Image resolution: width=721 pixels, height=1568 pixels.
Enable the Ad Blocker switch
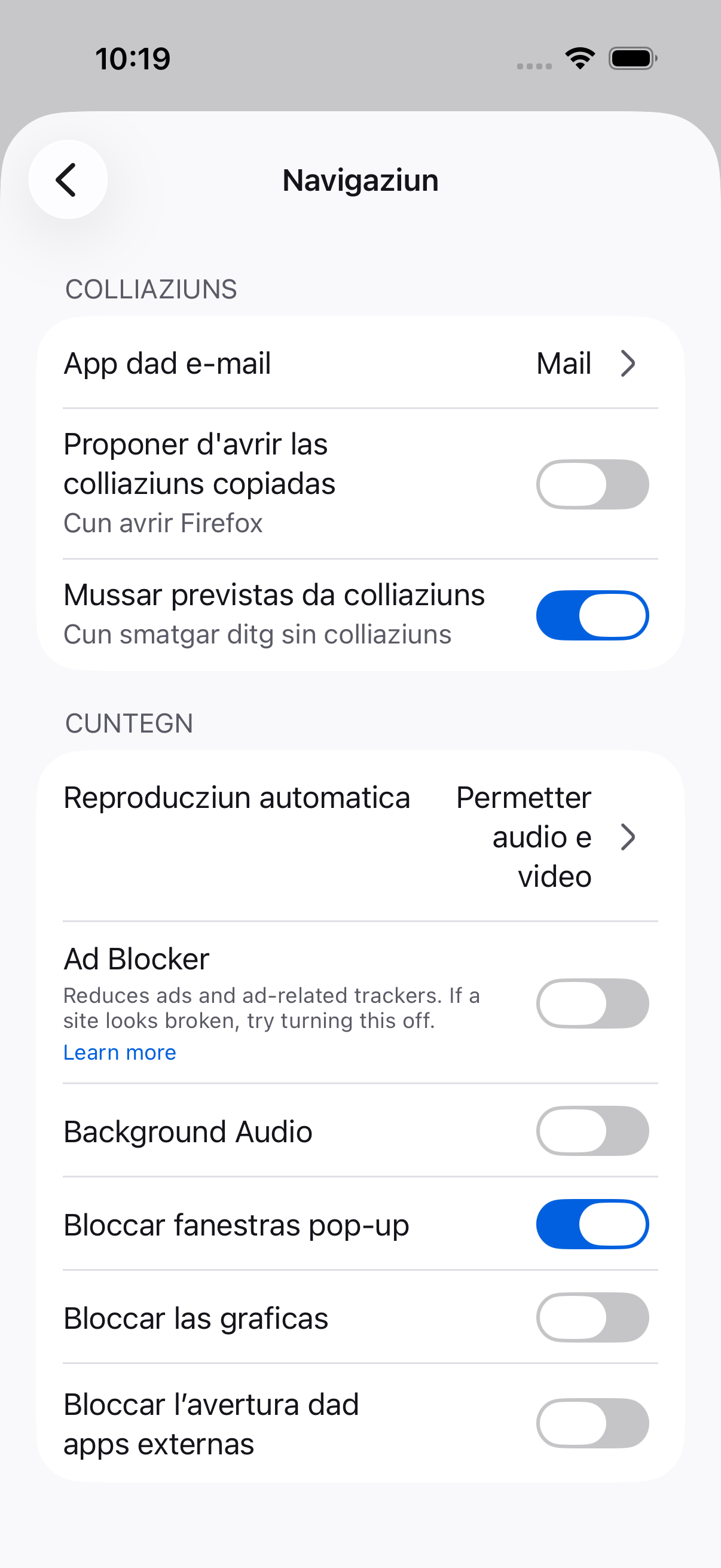[592, 1003]
